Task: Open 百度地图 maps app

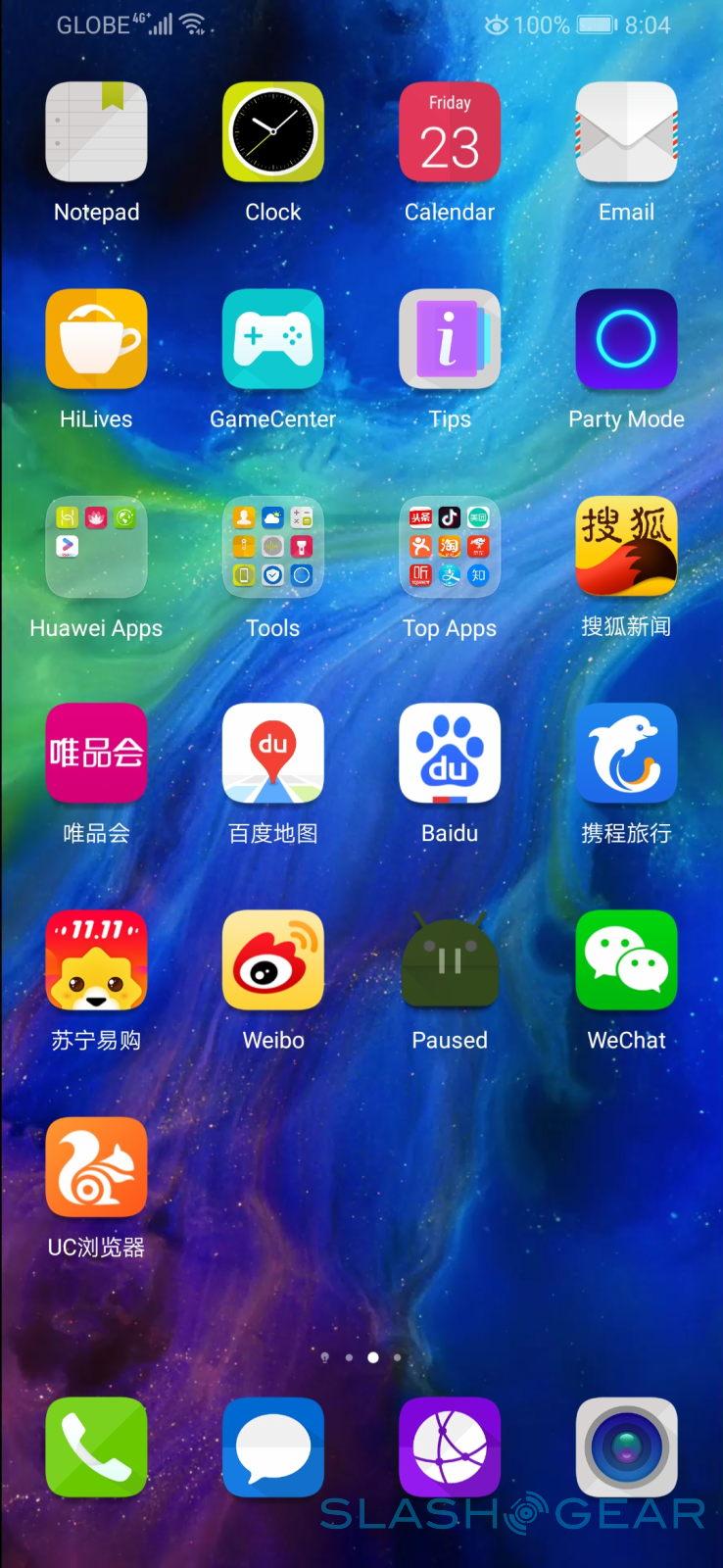Action: pyautogui.click(x=272, y=753)
